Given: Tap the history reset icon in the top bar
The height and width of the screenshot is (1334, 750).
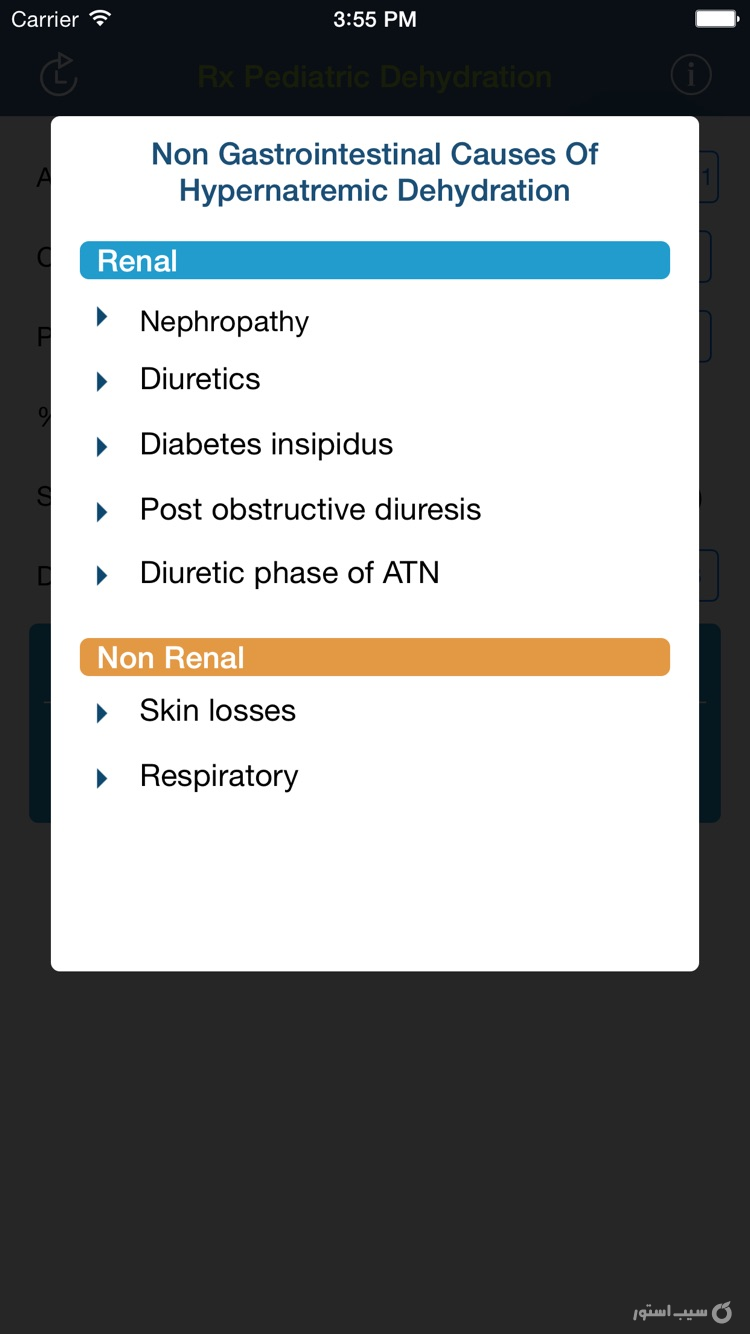Looking at the screenshot, I should point(58,74).
